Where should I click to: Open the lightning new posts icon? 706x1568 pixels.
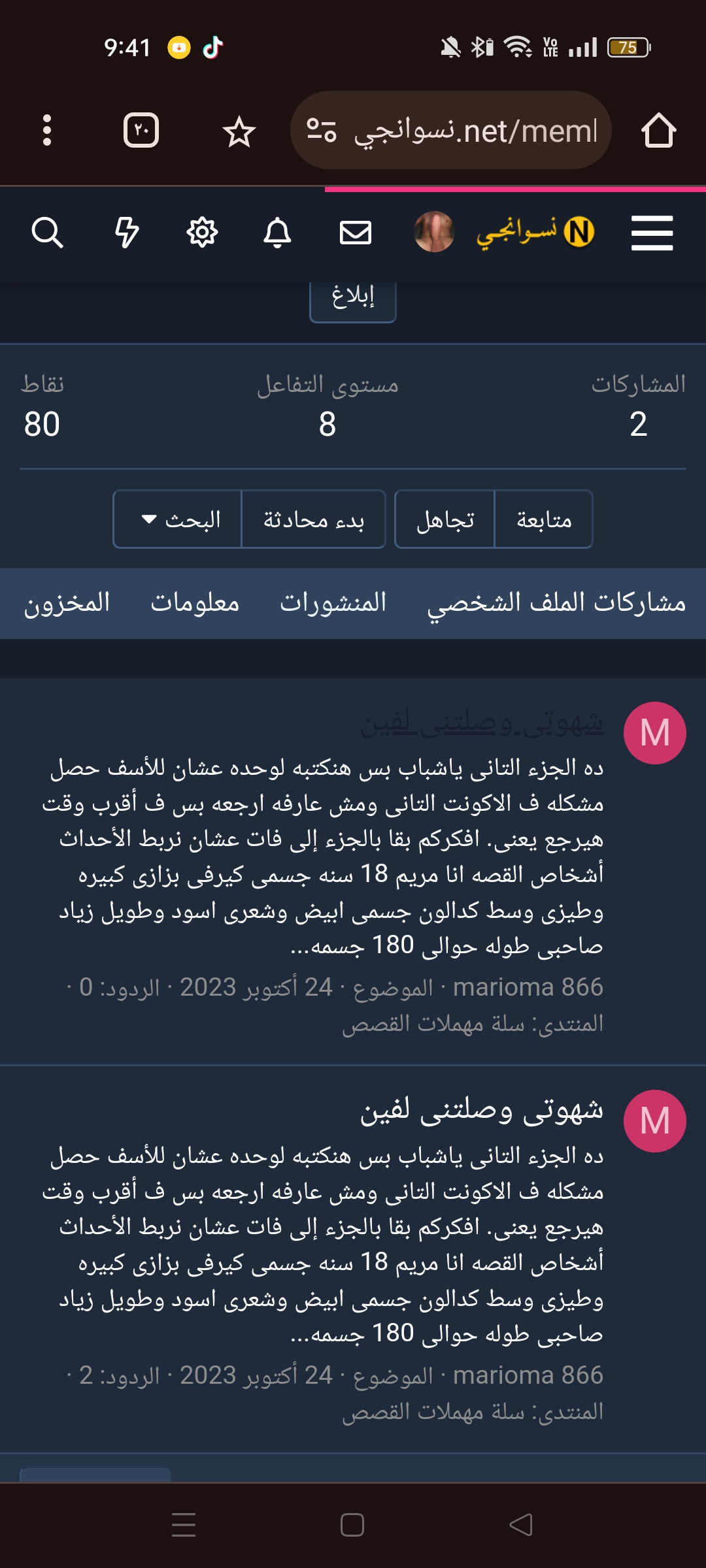pyautogui.click(x=127, y=233)
